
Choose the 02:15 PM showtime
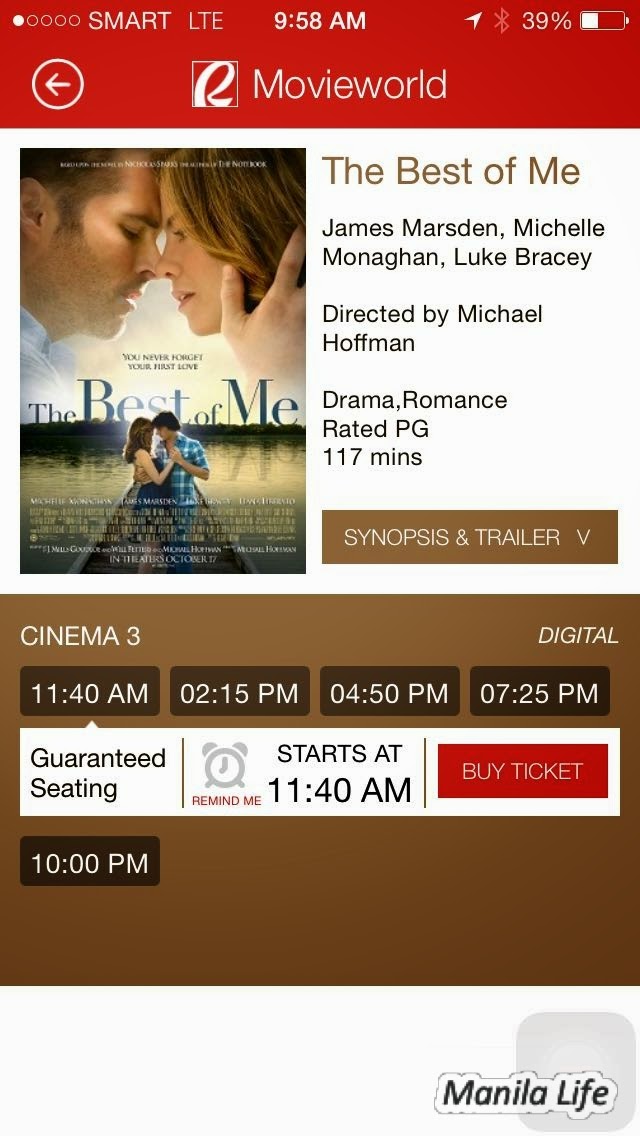click(x=239, y=693)
